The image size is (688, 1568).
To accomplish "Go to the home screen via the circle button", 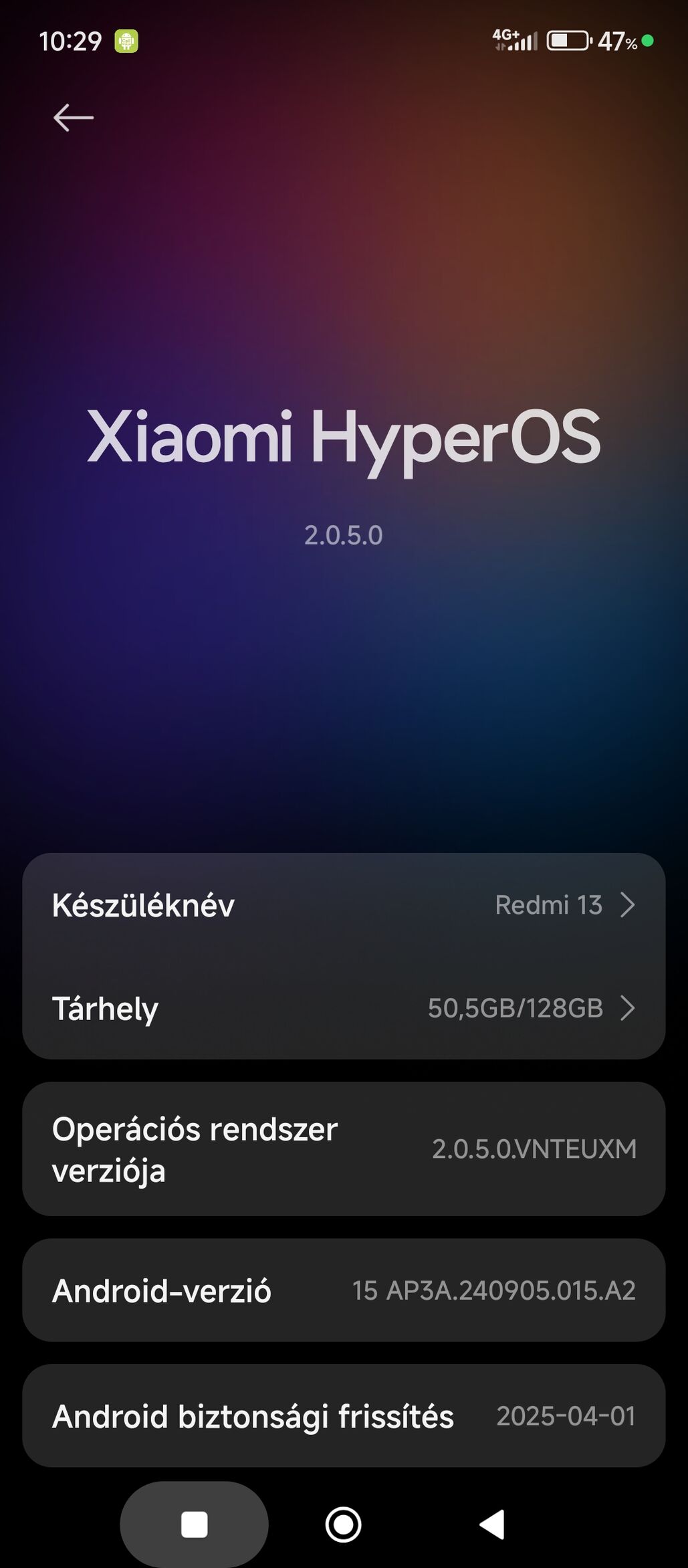I will click(x=344, y=1525).
